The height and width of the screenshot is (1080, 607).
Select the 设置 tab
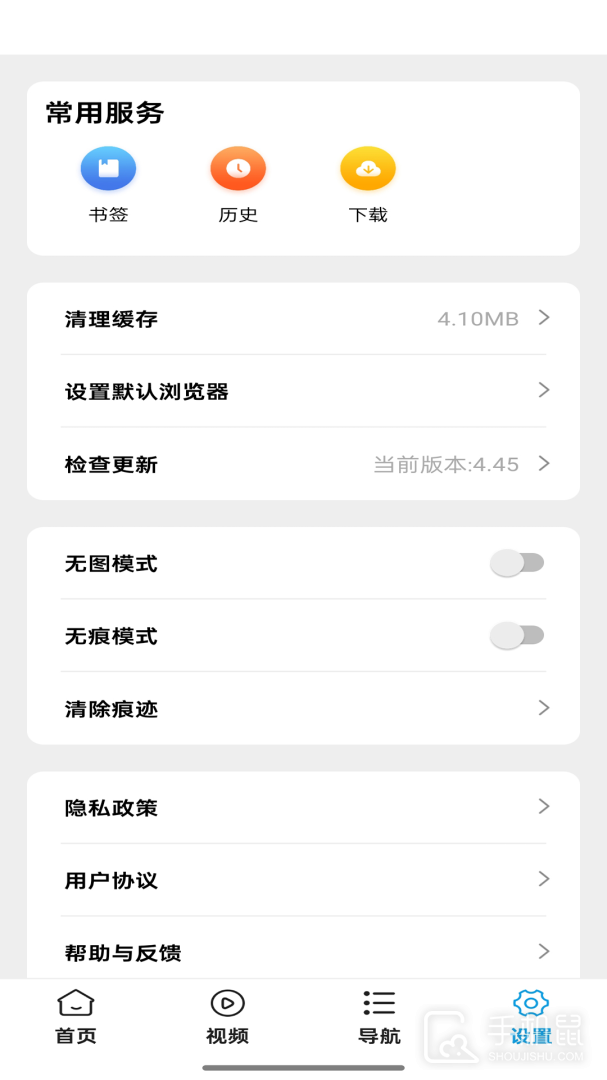[x=531, y=1017]
